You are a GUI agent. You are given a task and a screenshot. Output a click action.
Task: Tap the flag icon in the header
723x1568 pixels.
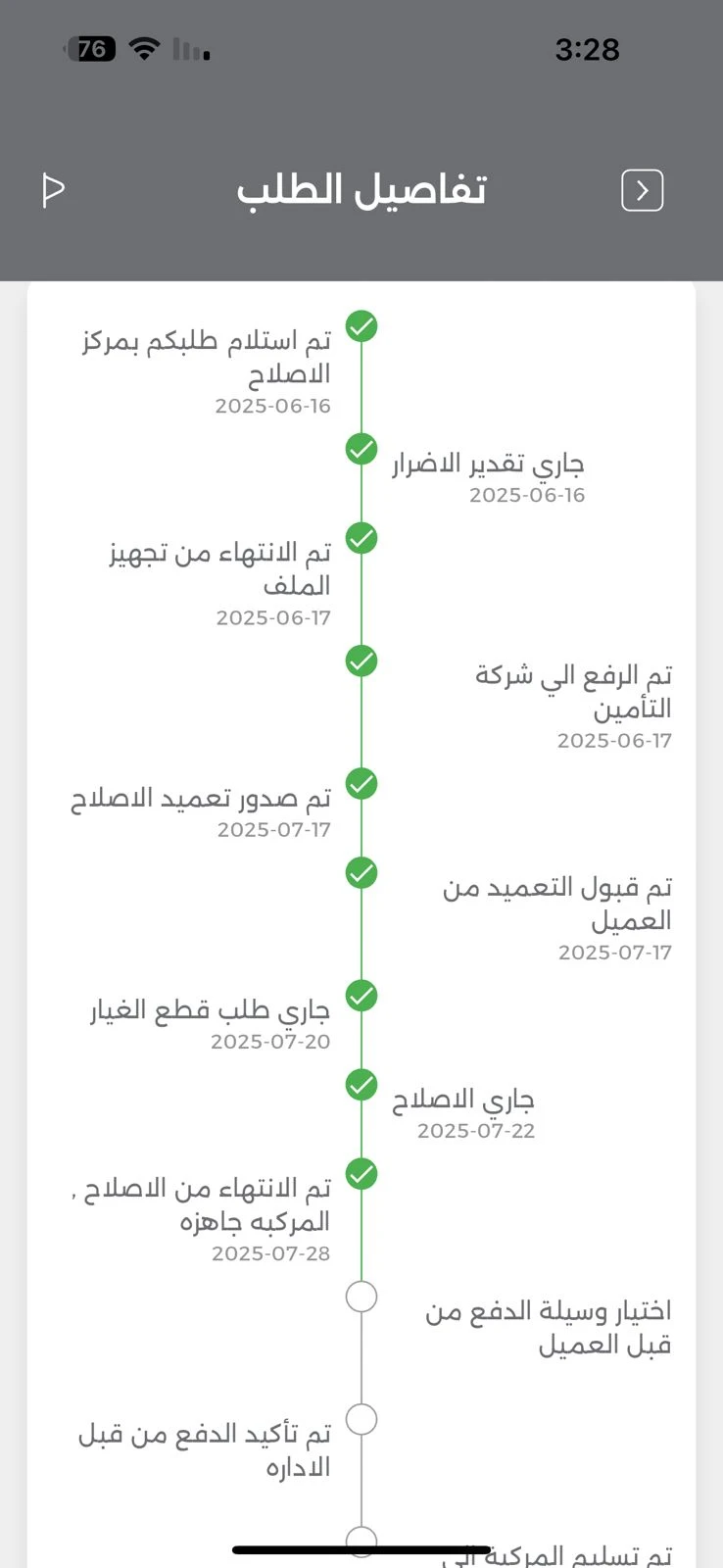tap(54, 189)
